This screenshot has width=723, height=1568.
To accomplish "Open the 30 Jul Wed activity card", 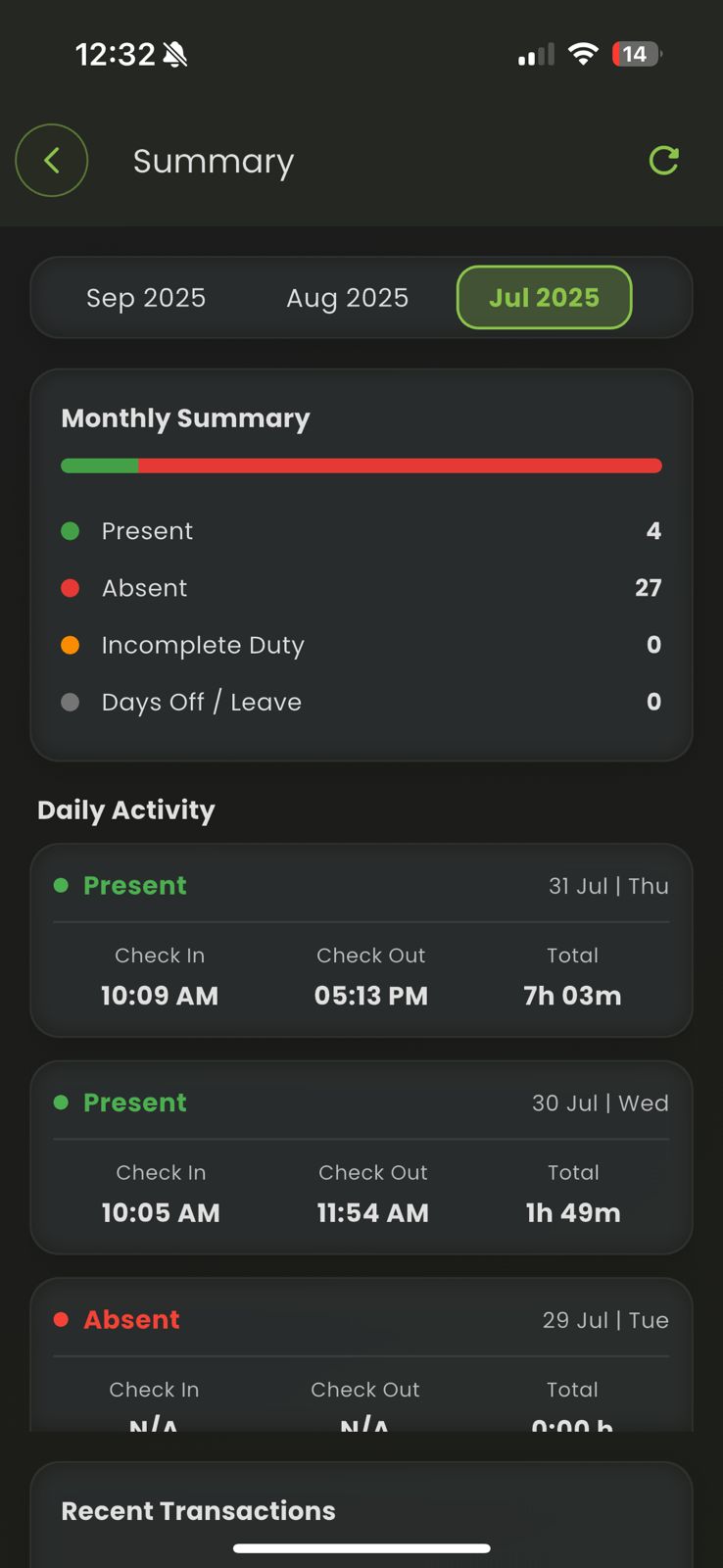I will click(361, 1156).
